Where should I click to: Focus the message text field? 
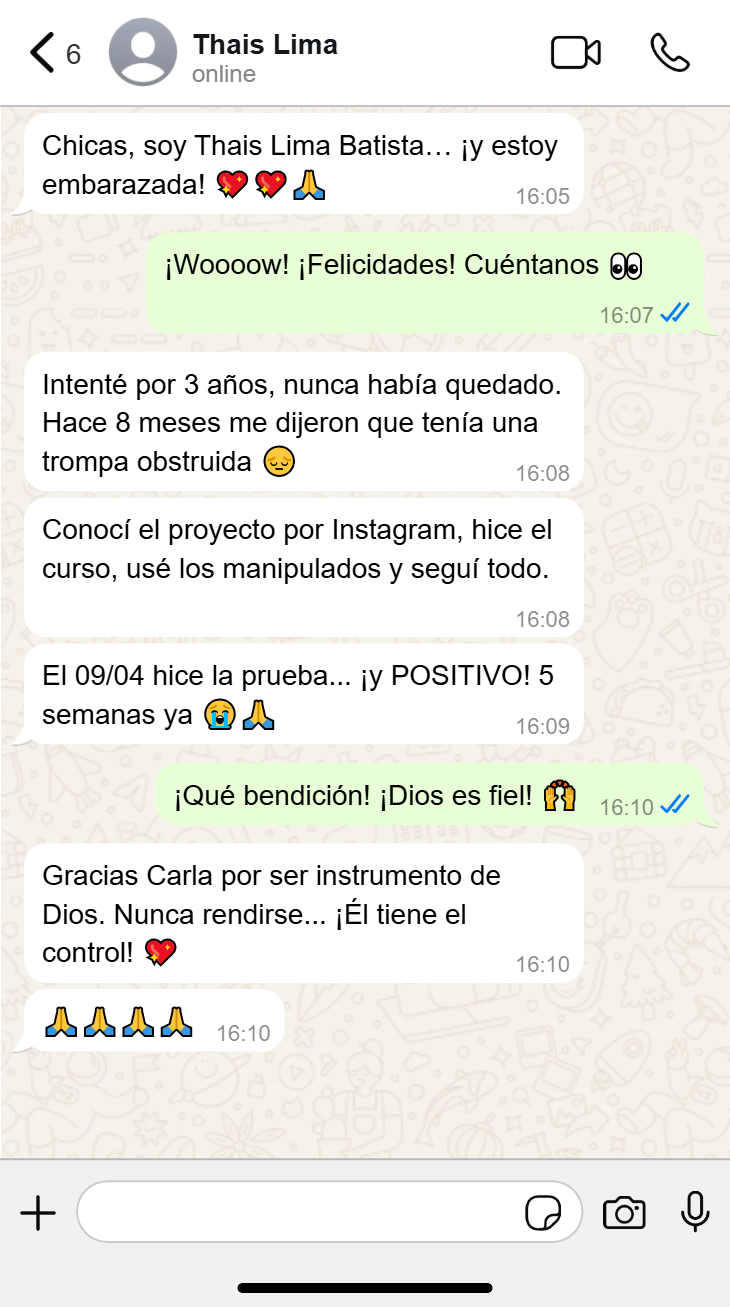click(300, 1213)
